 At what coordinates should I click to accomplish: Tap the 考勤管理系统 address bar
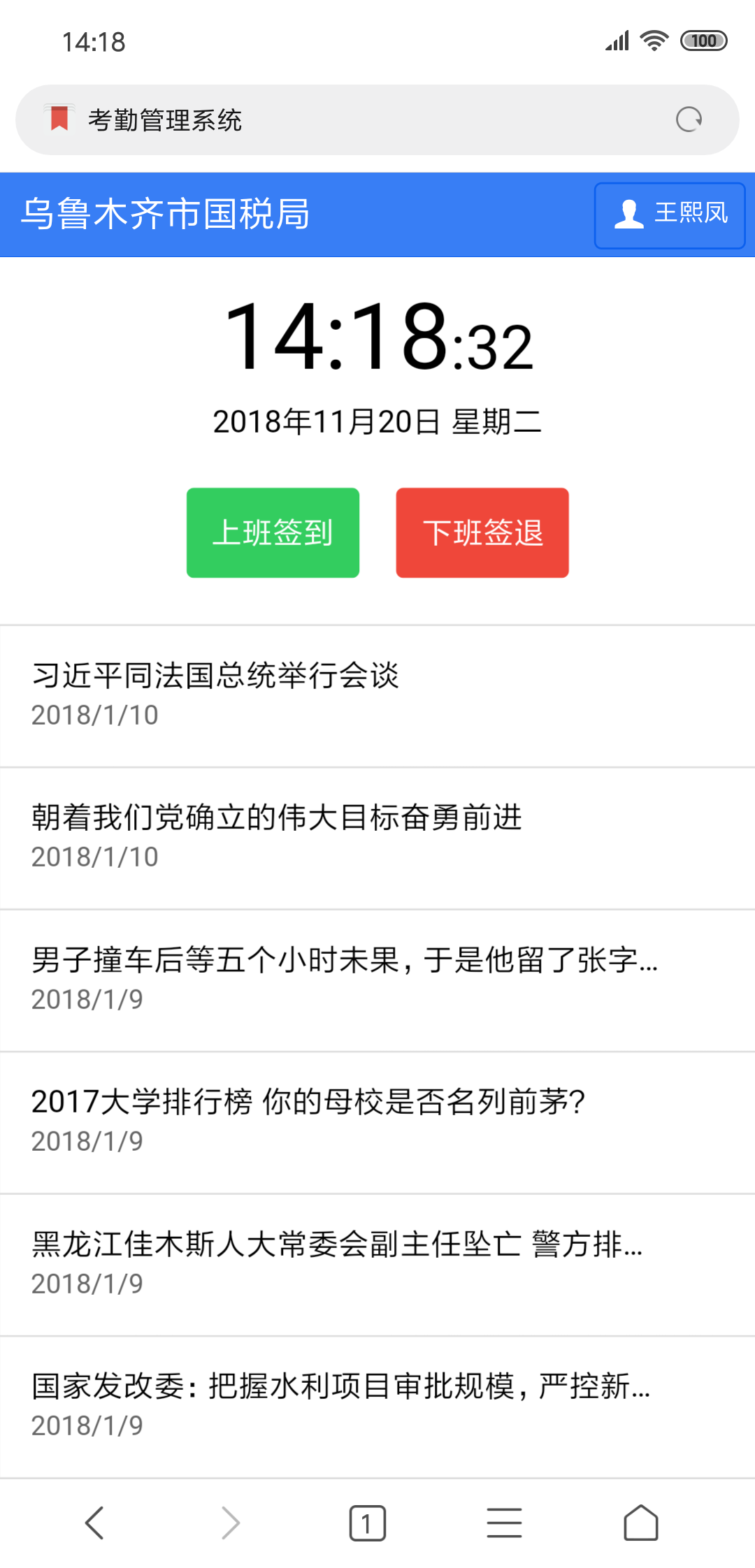[350, 120]
